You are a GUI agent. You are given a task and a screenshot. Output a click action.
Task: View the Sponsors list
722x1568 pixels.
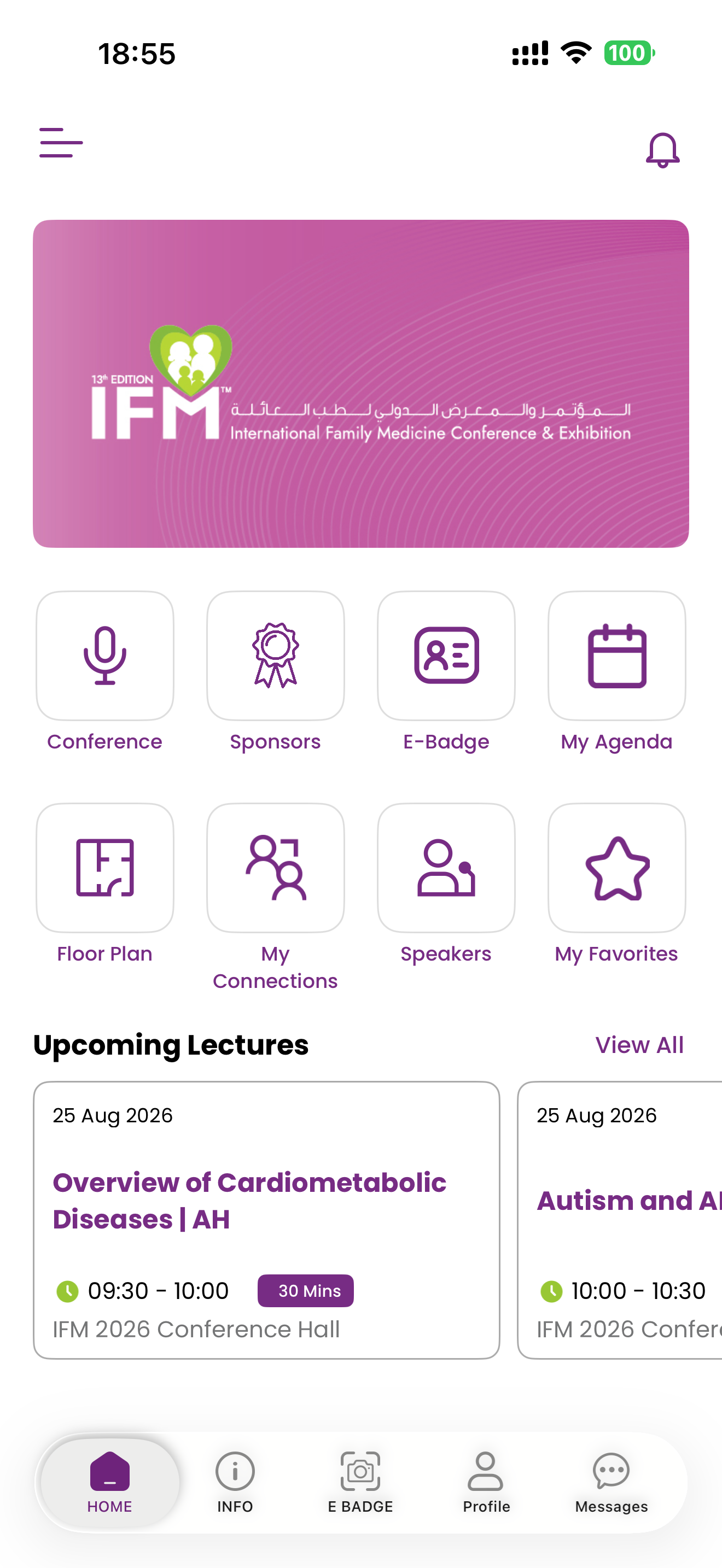(275, 672)
